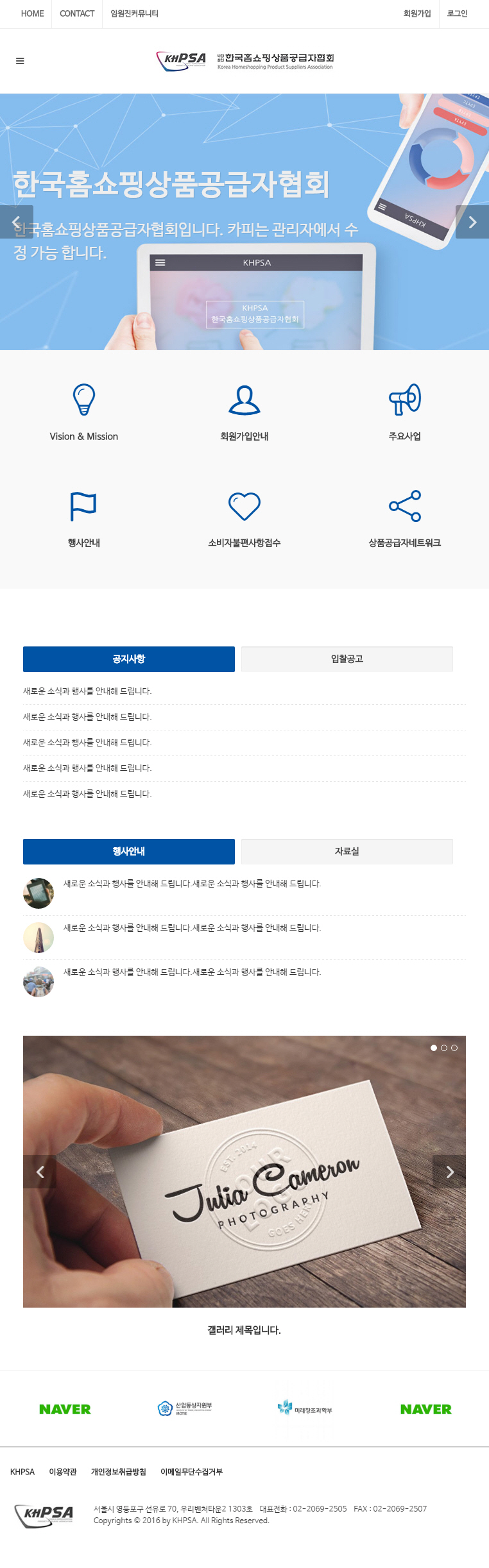This screenshot has height=1568, width=489.
Task: Open 임원진커뮤니티 in the top bar
Action: [134, 13]
